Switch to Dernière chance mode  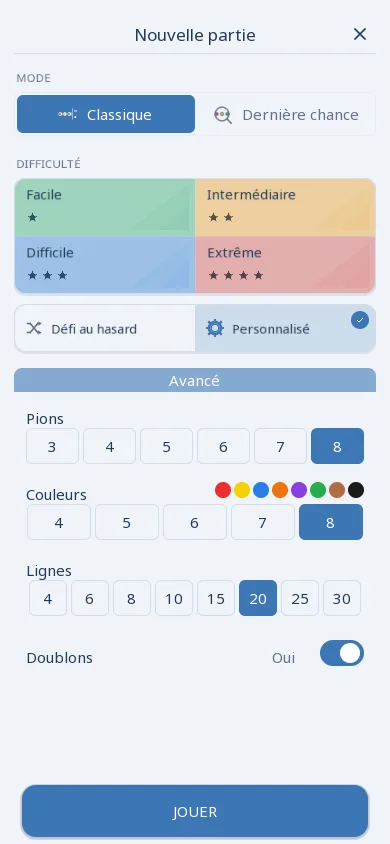[x=285, y=114]
